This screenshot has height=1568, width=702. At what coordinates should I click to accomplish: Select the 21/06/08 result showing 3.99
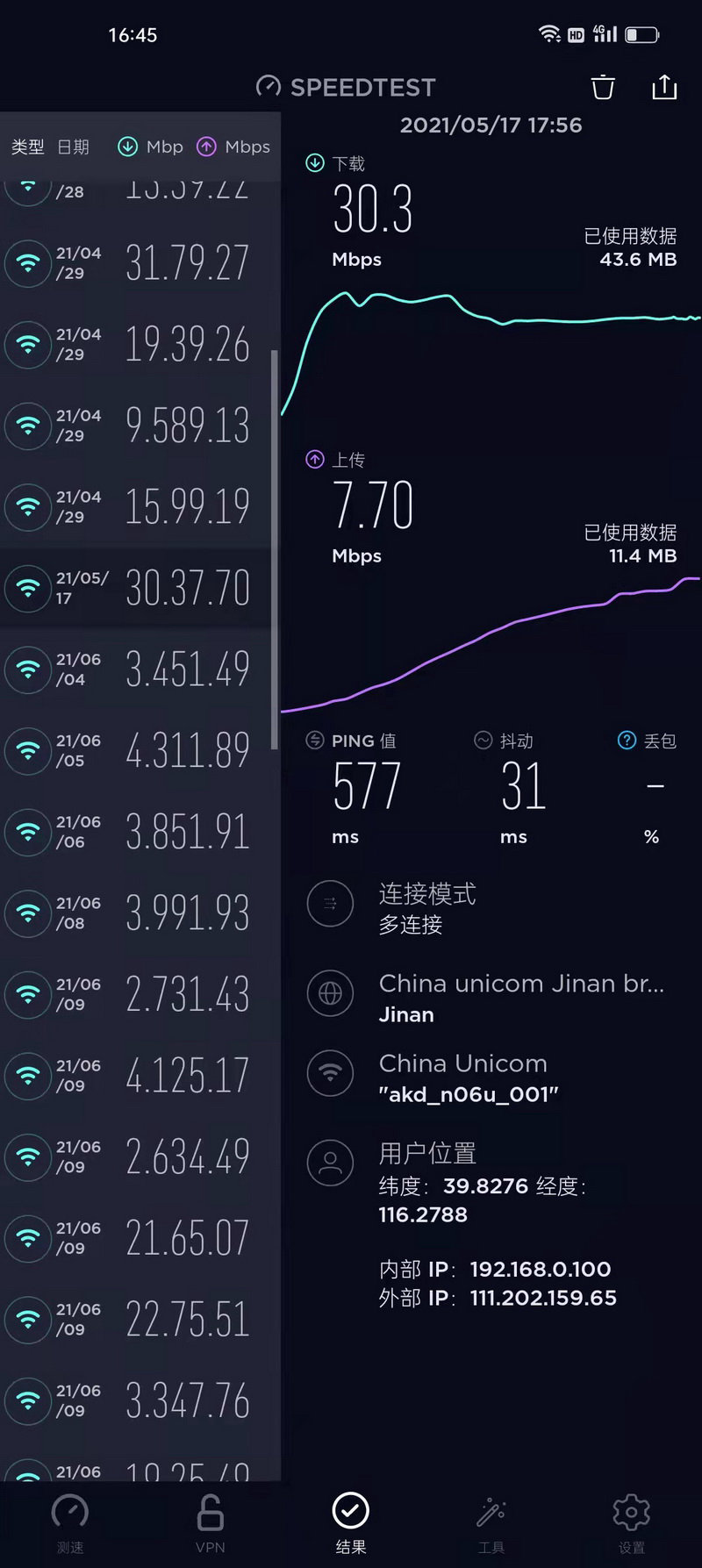pos(140,913)
